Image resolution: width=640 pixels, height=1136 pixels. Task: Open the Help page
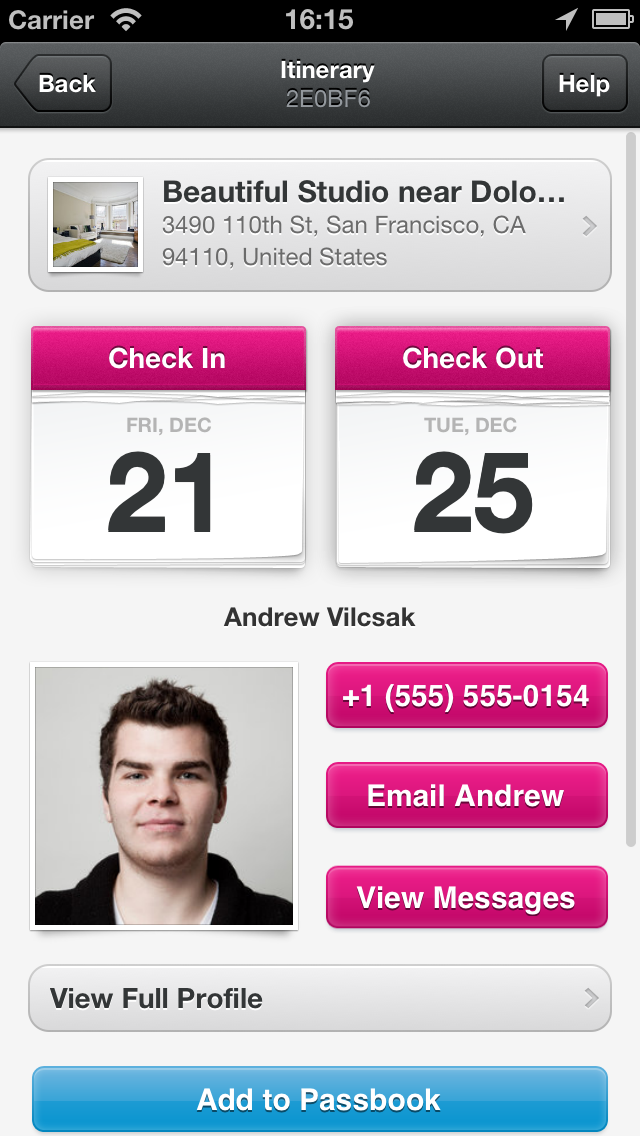click(x=583, y=84)
